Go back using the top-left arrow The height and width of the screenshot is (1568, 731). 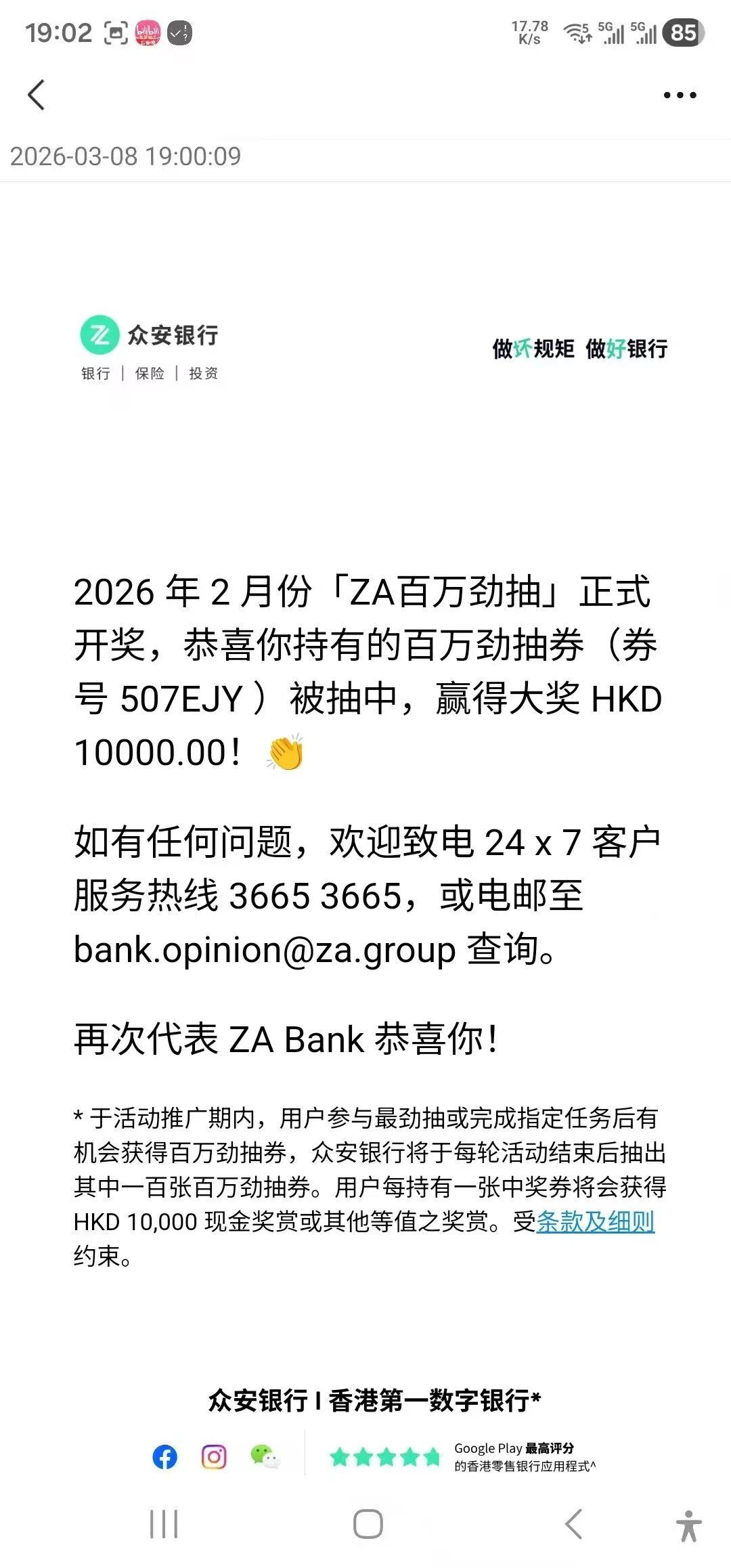(37, 95)
